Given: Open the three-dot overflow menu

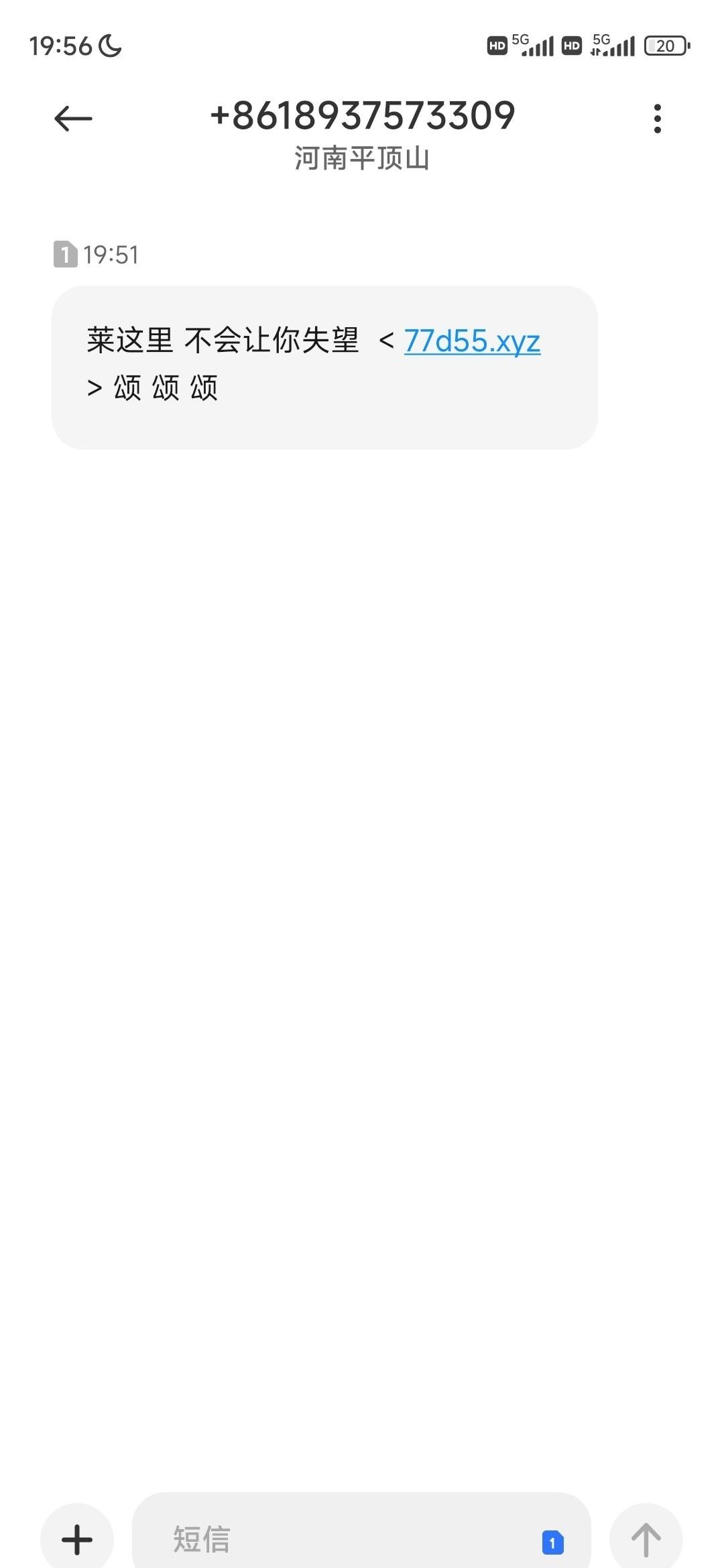Looking at the screenshot, I should click(x=657, y=119).
